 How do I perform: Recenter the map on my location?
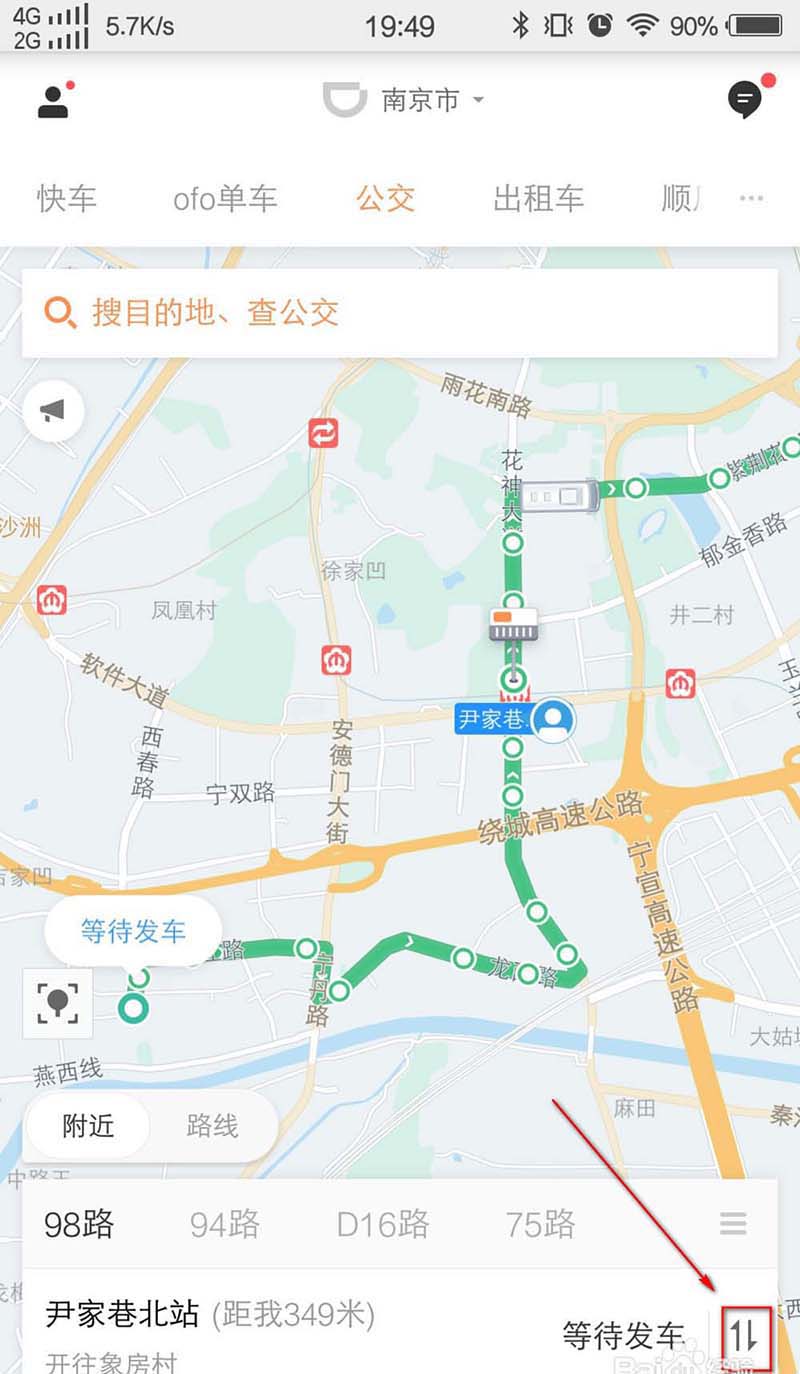(58, 1002)
